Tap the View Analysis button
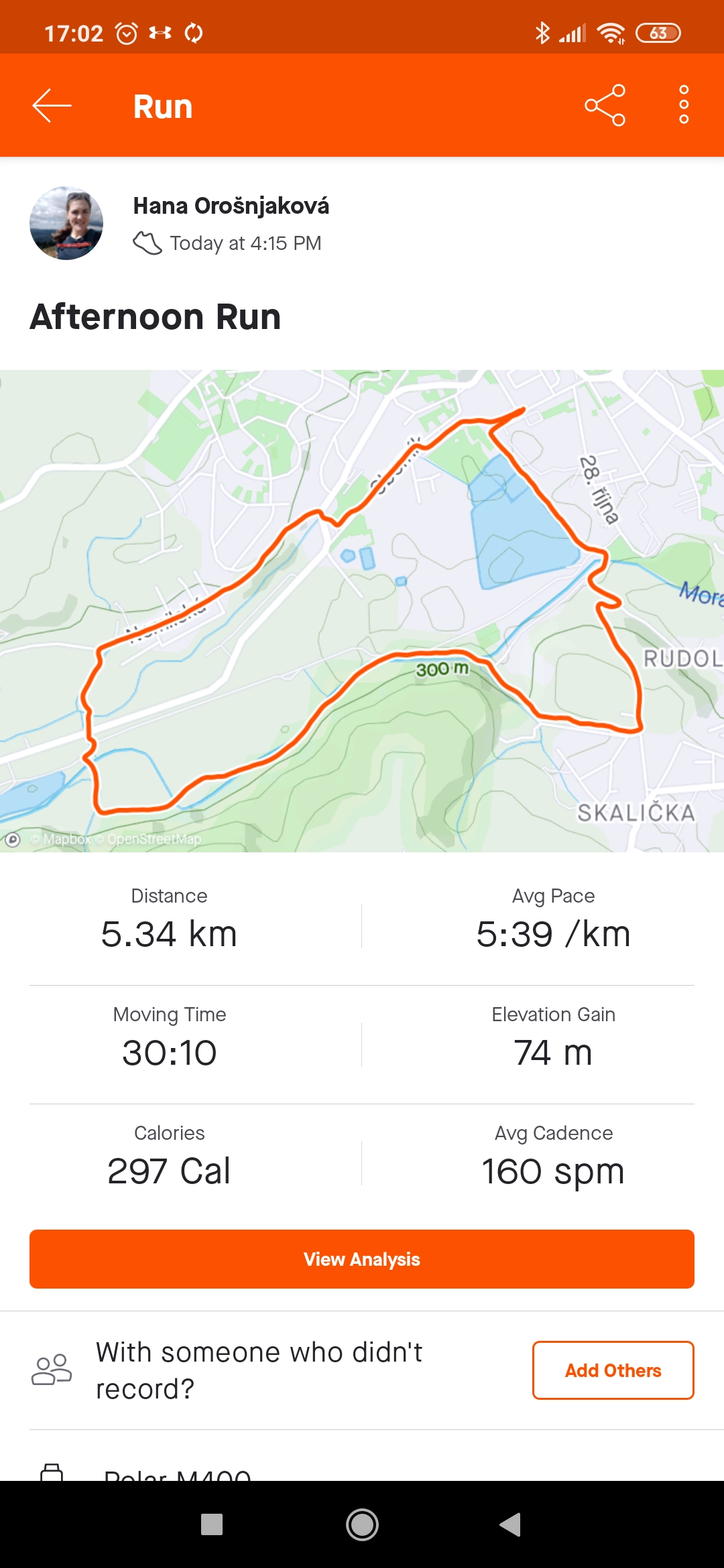The height and width of the screenshot is (1568, 724). 362,1259
